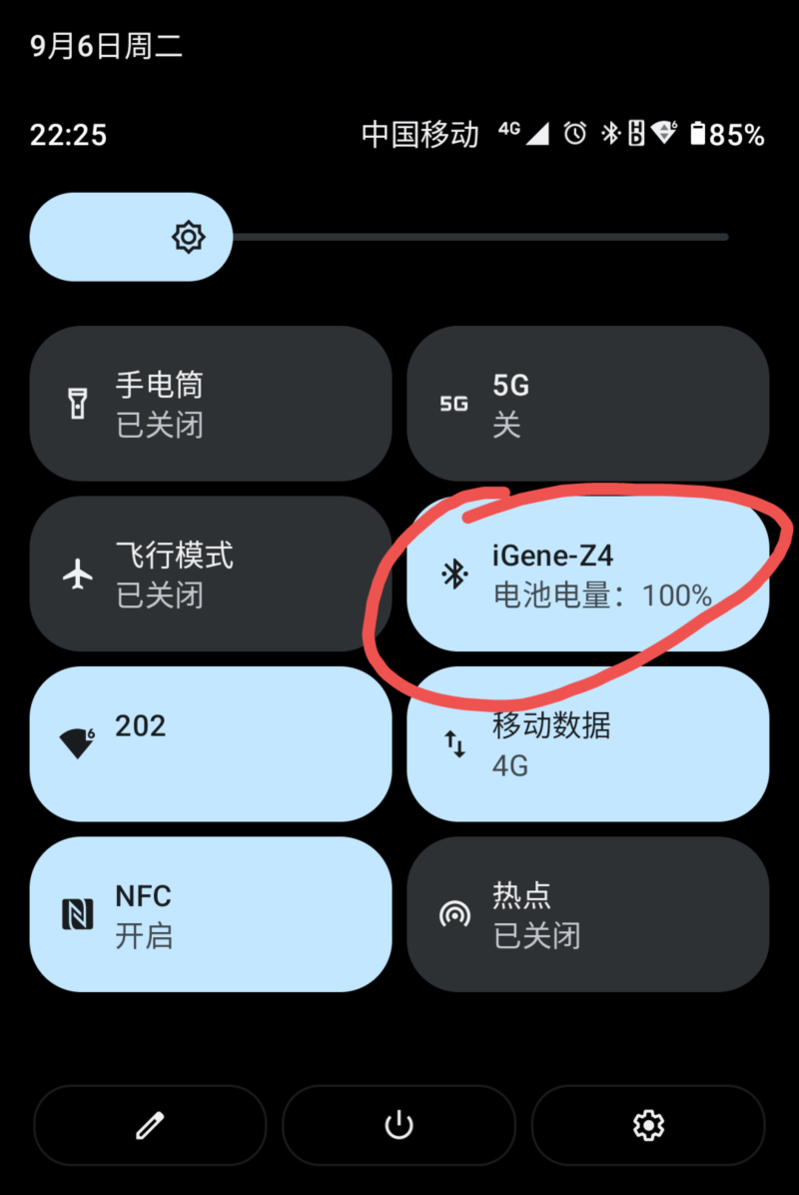Open system settings gear

point(648,1125)
